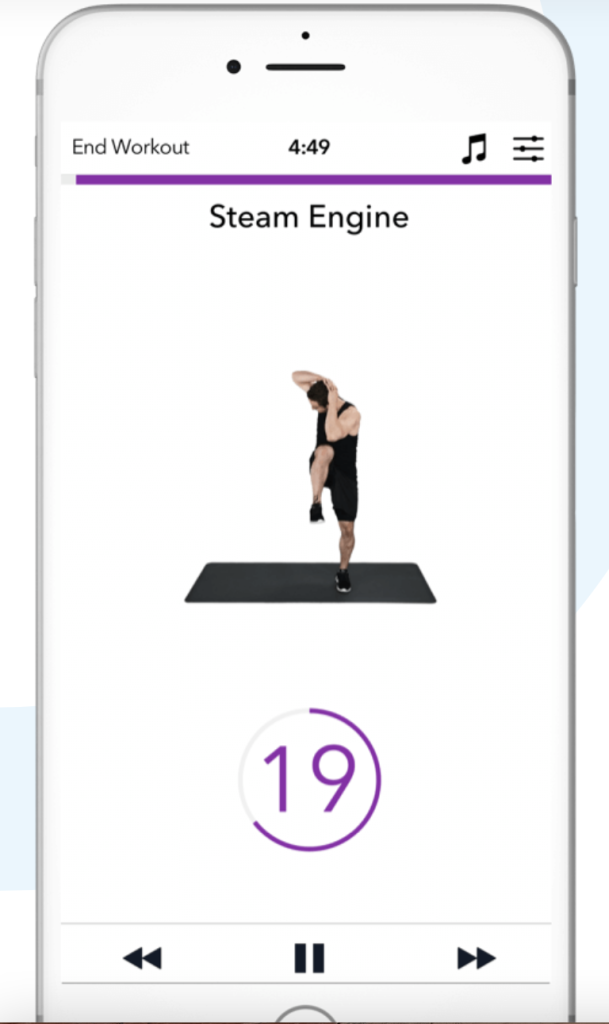Tap End Workout to stop the session
This screenshot has width=609, height=1024.
tap(130, 147)
